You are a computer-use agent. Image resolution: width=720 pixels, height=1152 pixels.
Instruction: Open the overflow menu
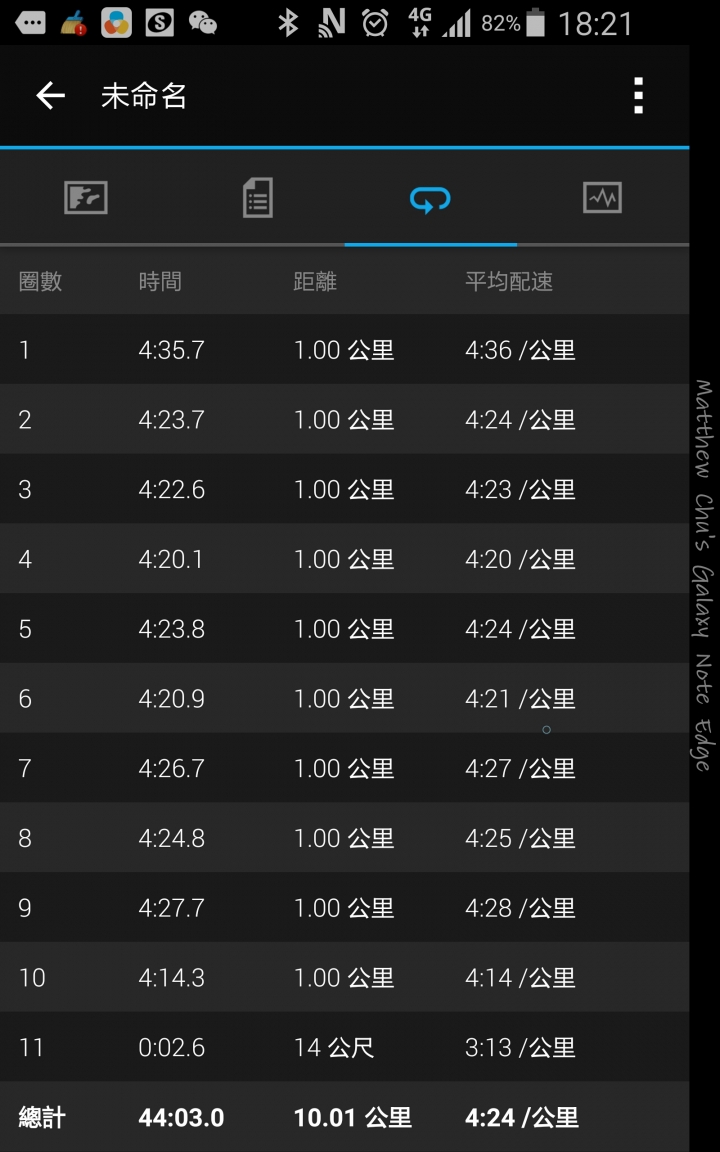(x=638, y=96)
